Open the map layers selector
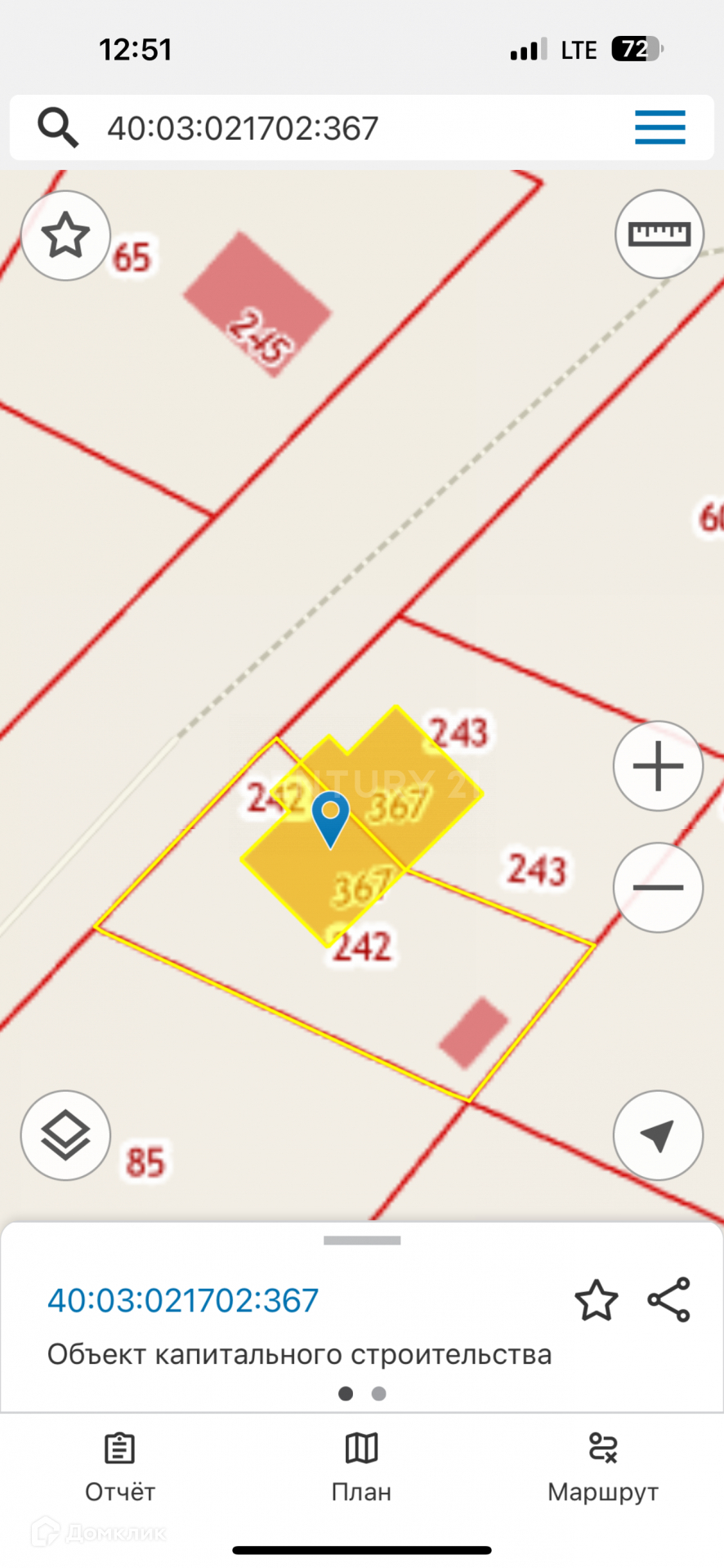Screen dimensions: 724x1568 (x=65, y=1135)
